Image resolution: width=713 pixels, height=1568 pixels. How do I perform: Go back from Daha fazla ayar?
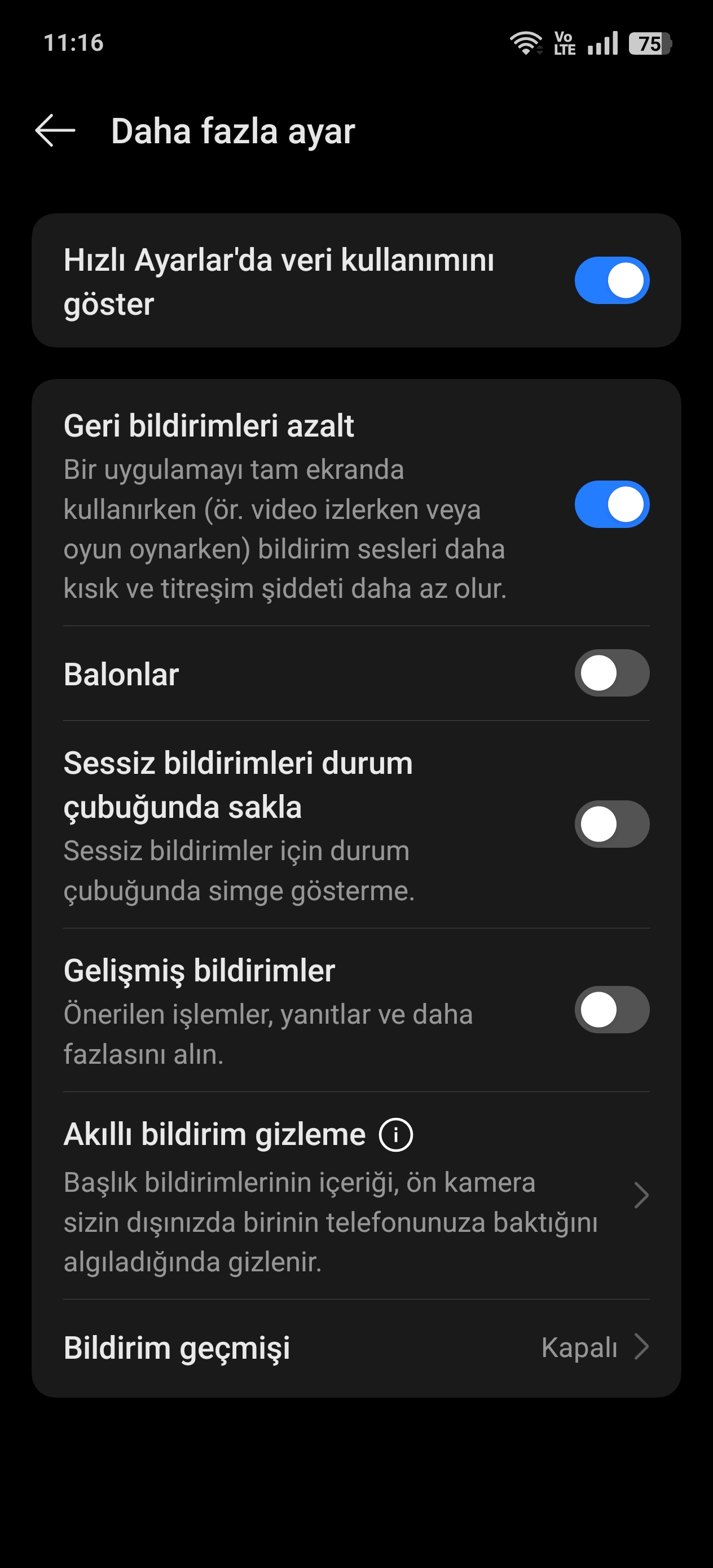[55, 130]
